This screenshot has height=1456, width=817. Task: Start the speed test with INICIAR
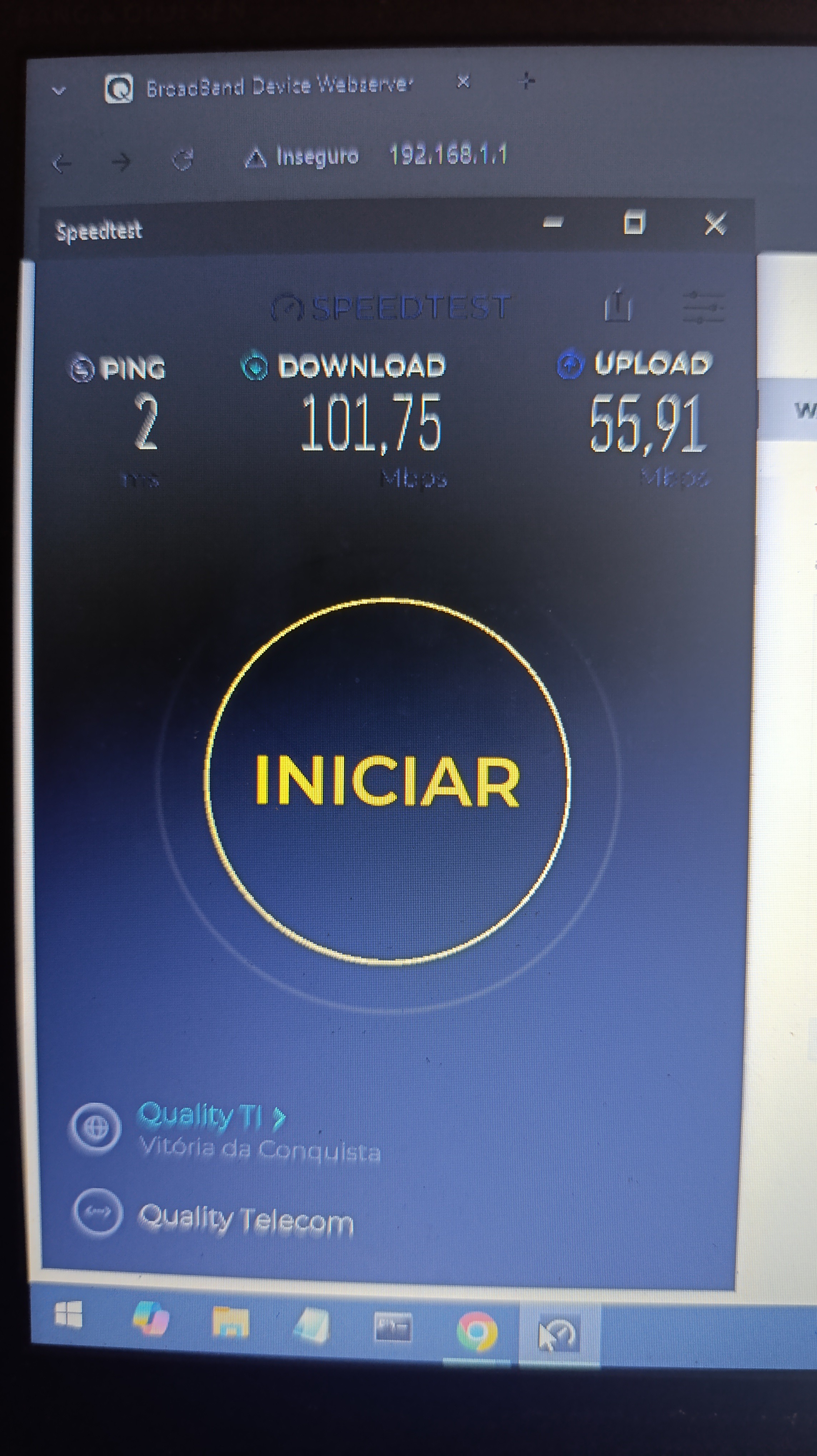387,781
